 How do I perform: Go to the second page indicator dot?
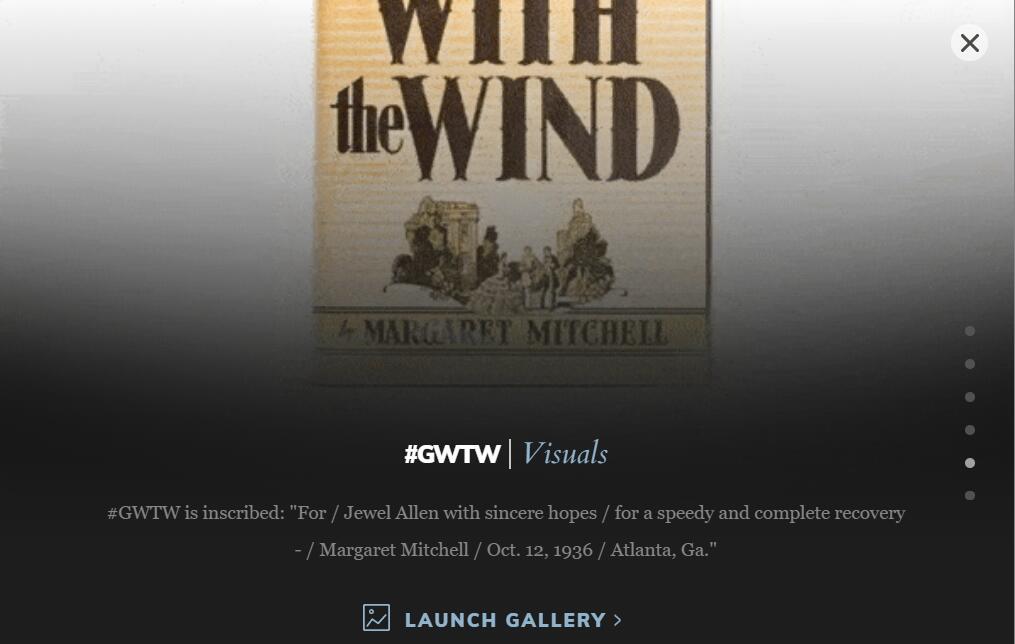(x=969, y=364)
